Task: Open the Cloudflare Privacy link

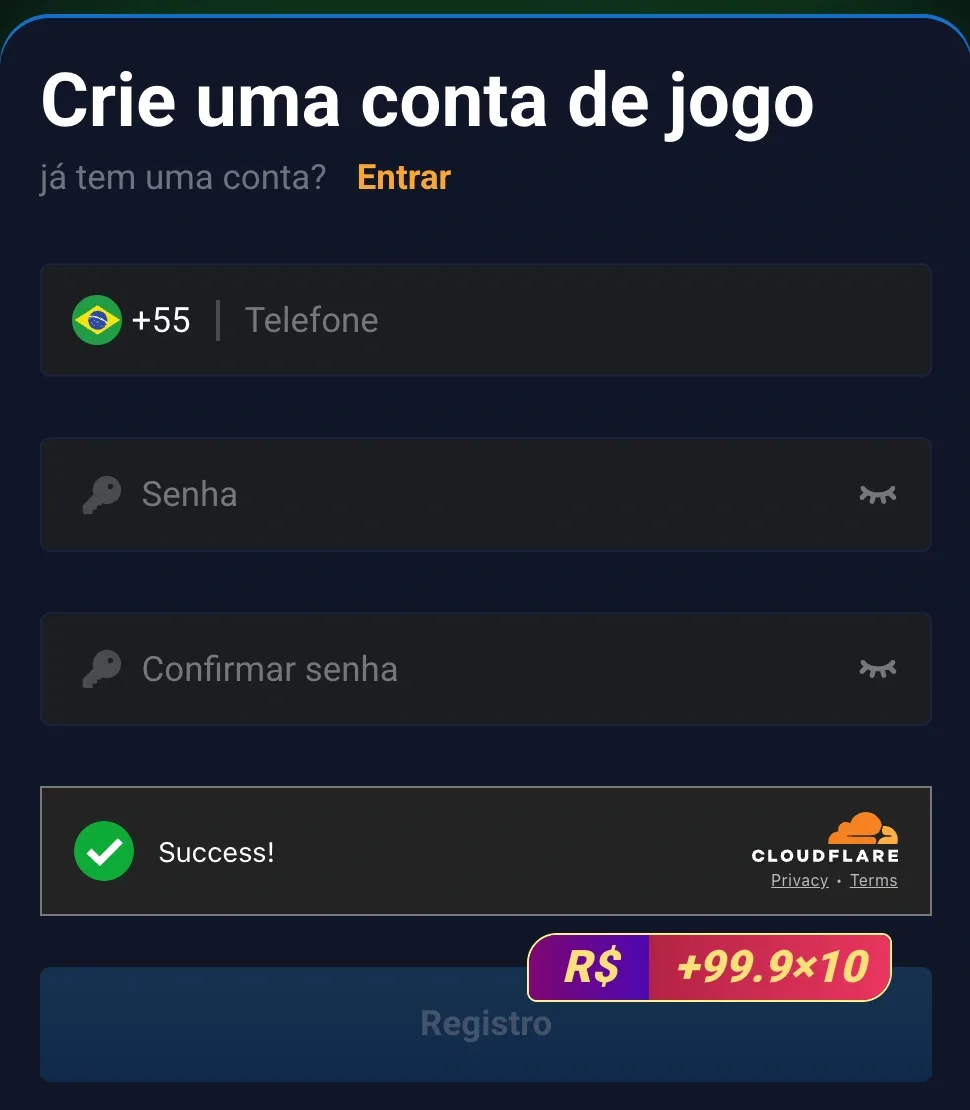Action: [799, 880]
